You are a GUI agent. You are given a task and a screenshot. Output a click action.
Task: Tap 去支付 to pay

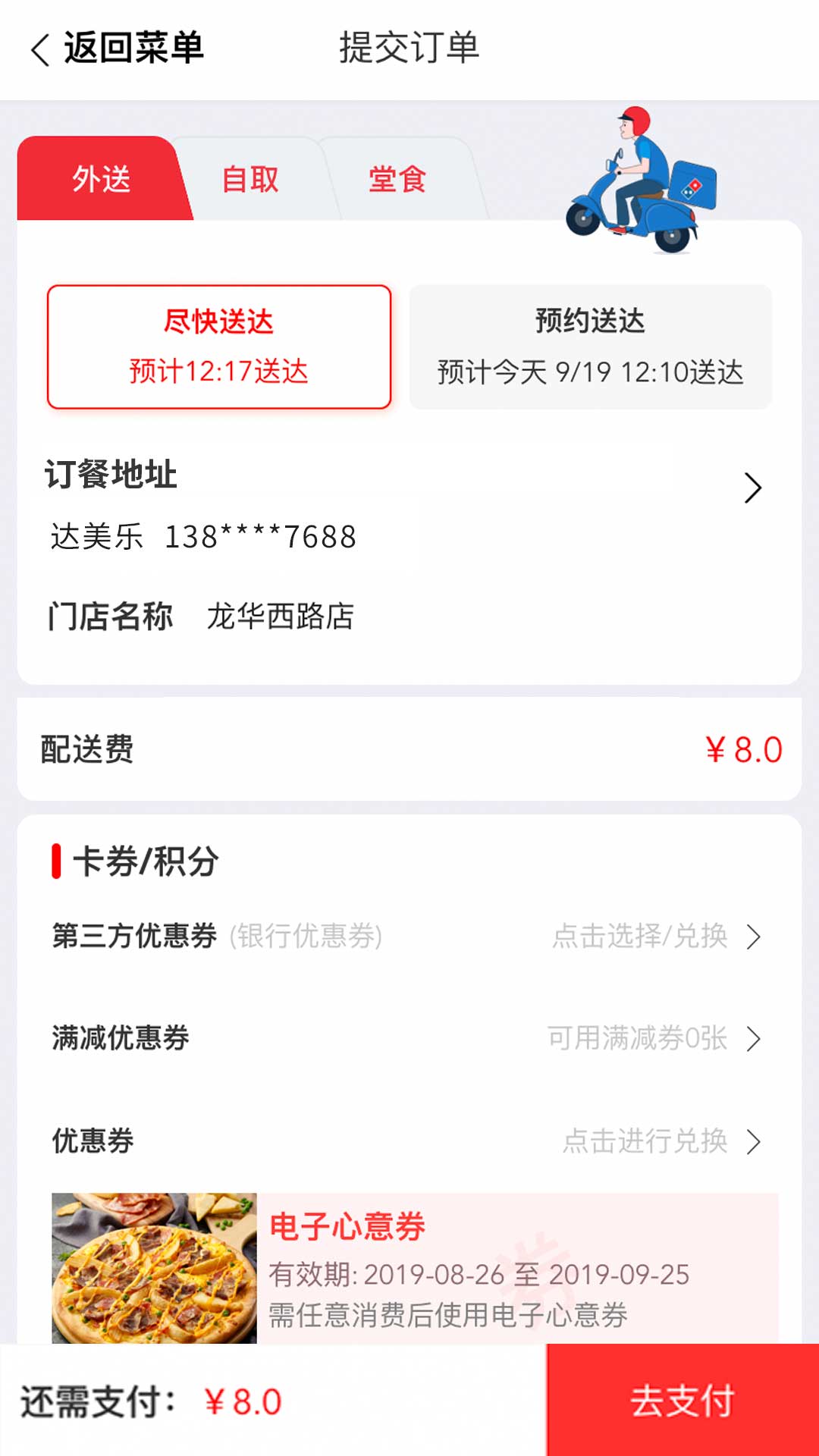[682, 1400]
